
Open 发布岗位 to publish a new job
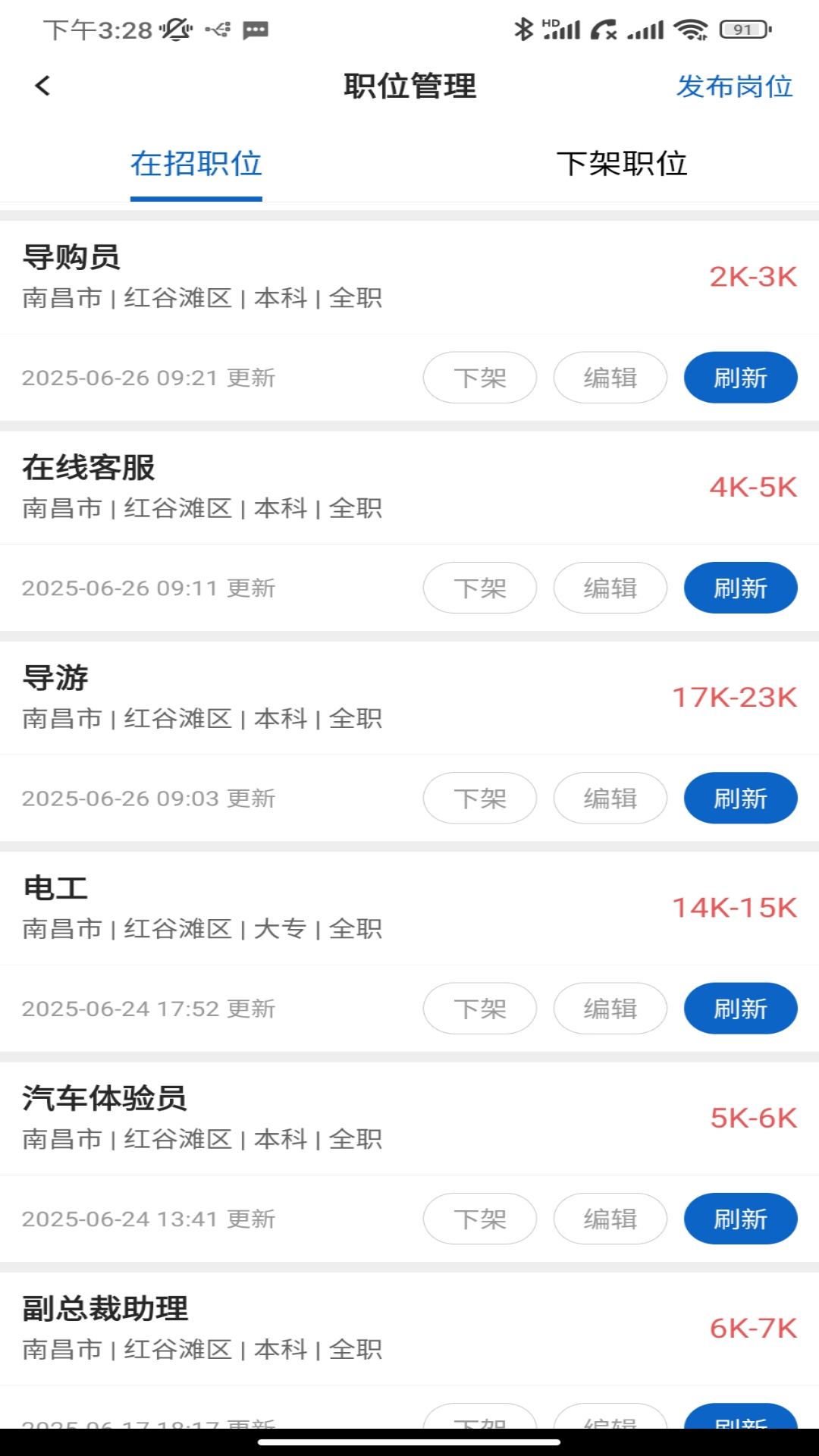736,87
